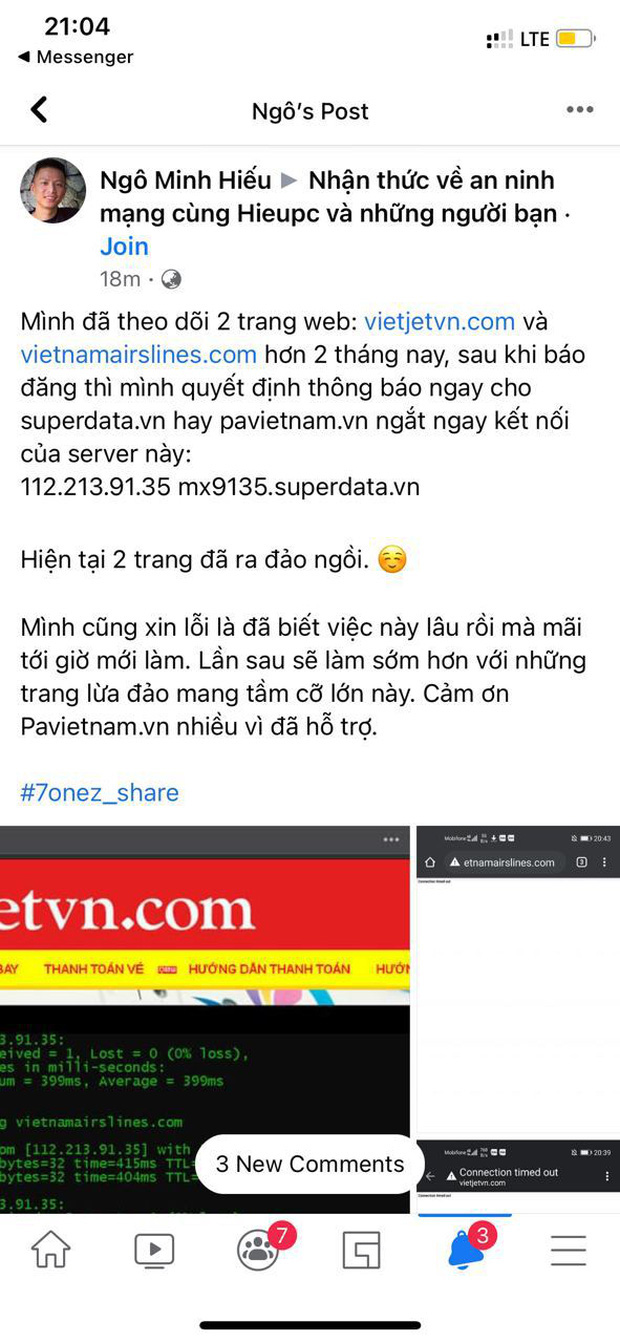The width and height of the screenshot is (620, 1343).
Task: Open the hamburger menu tab
Action: click(568, 1249)
